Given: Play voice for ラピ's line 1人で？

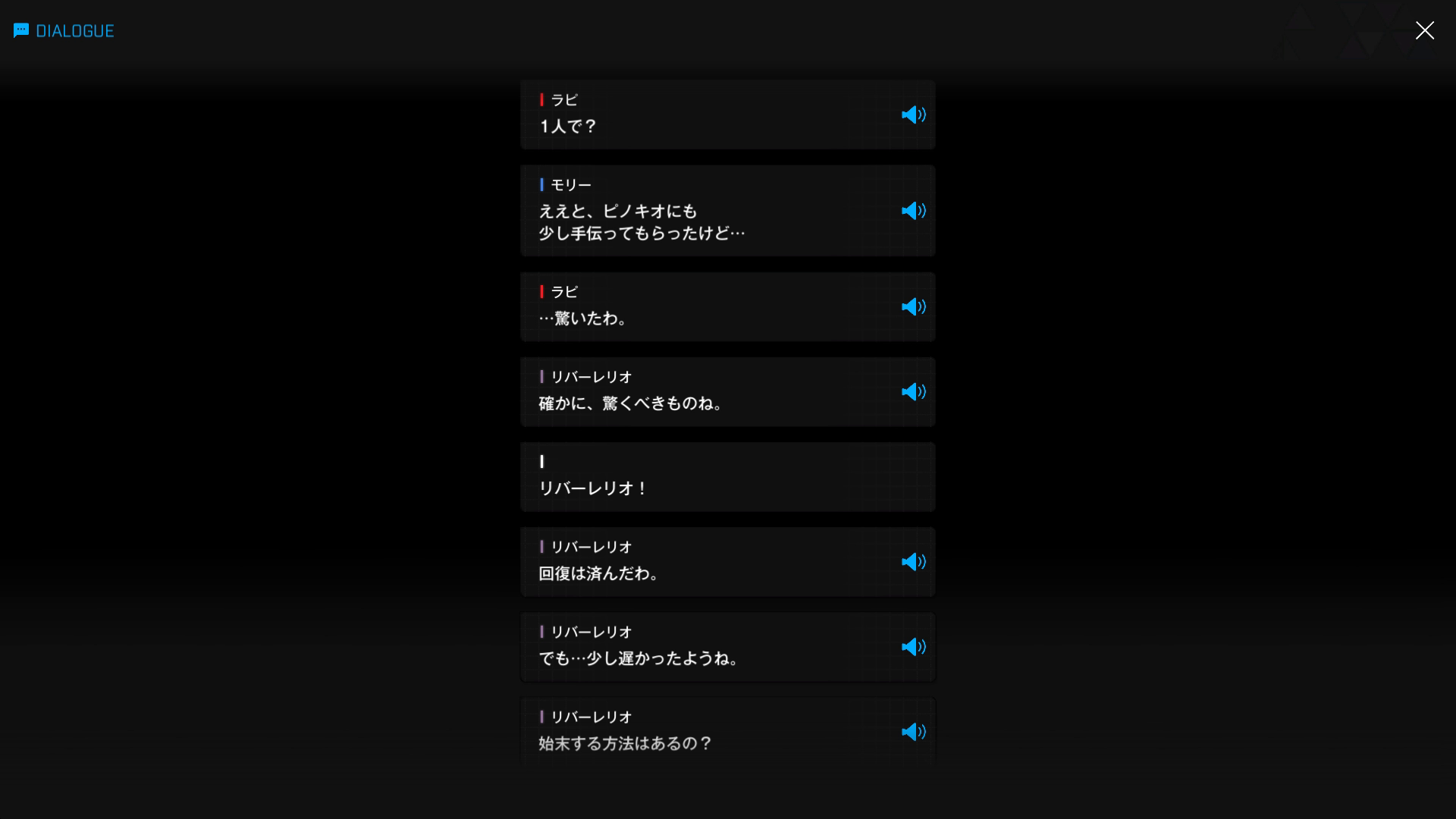Looking at the screenshot, I should [913, 115].
